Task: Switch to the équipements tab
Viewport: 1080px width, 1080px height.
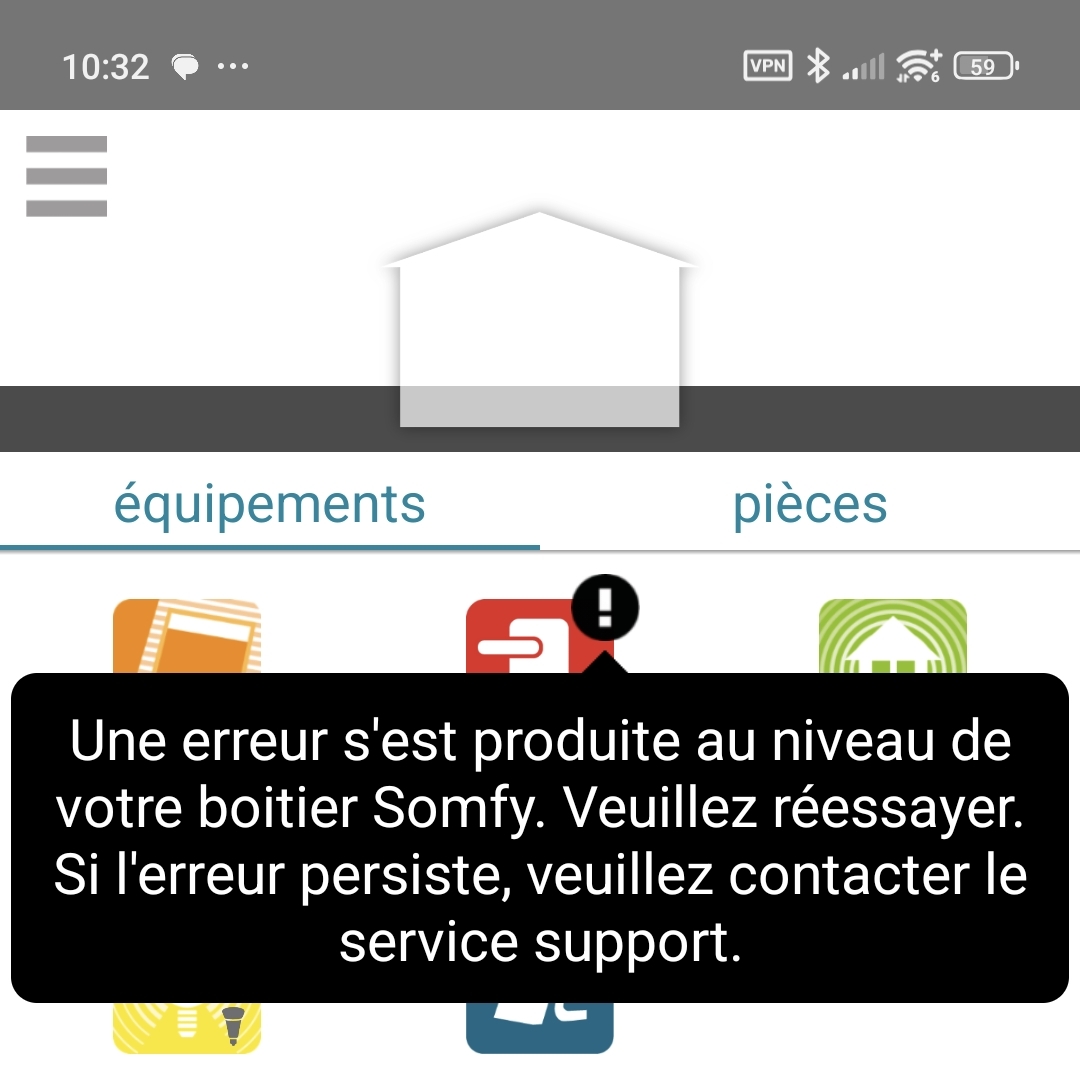Action: (270, 505)
